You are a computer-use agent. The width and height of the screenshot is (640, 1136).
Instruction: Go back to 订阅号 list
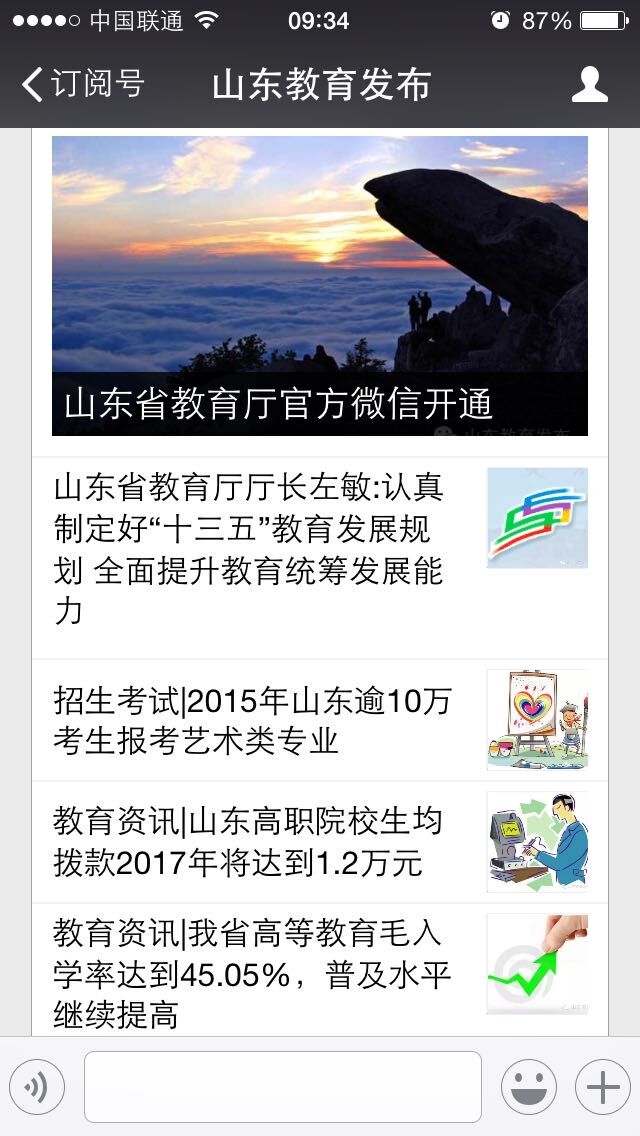tap(82, 85)
